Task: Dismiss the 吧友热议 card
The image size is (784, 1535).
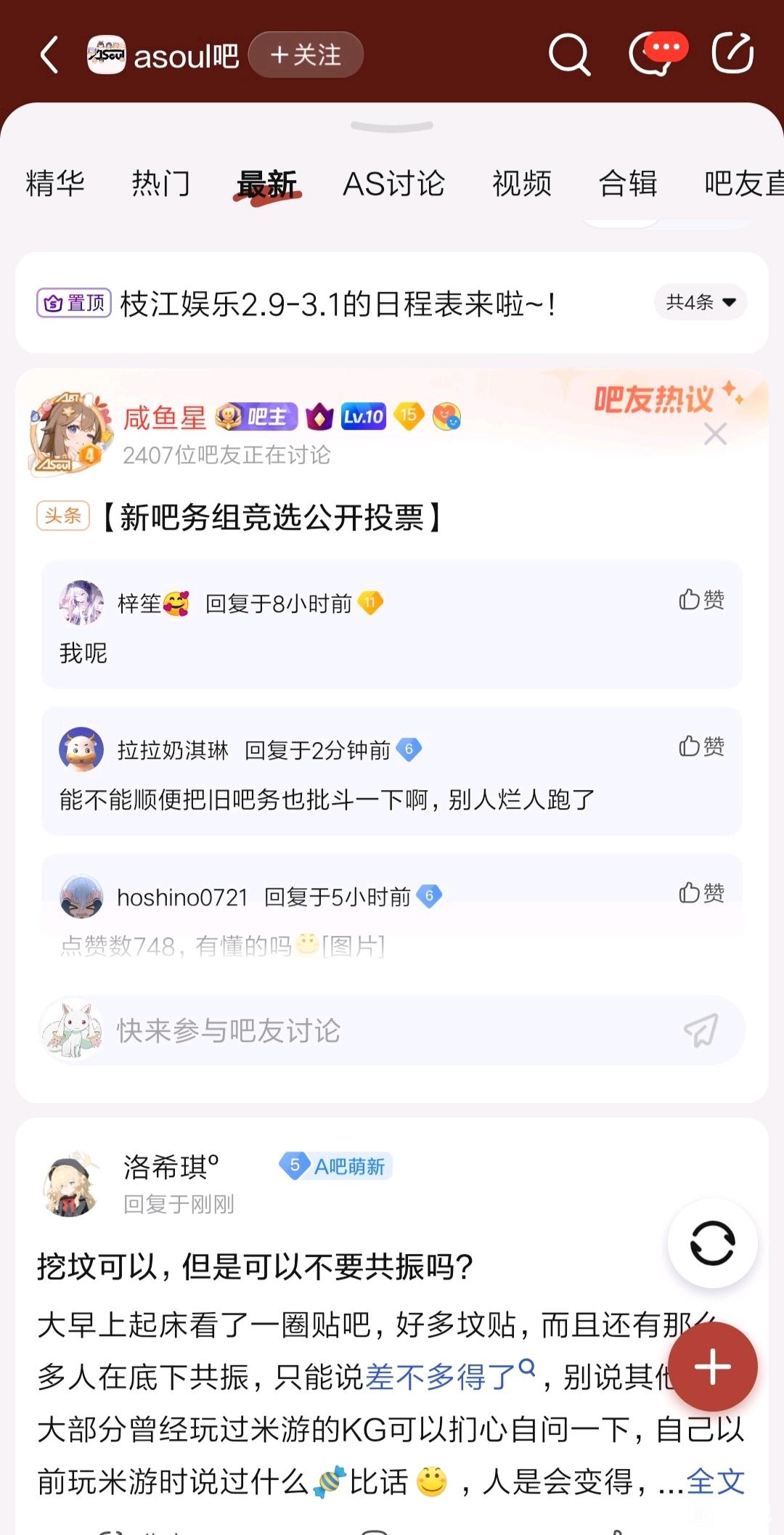Action: pos(715,434)
